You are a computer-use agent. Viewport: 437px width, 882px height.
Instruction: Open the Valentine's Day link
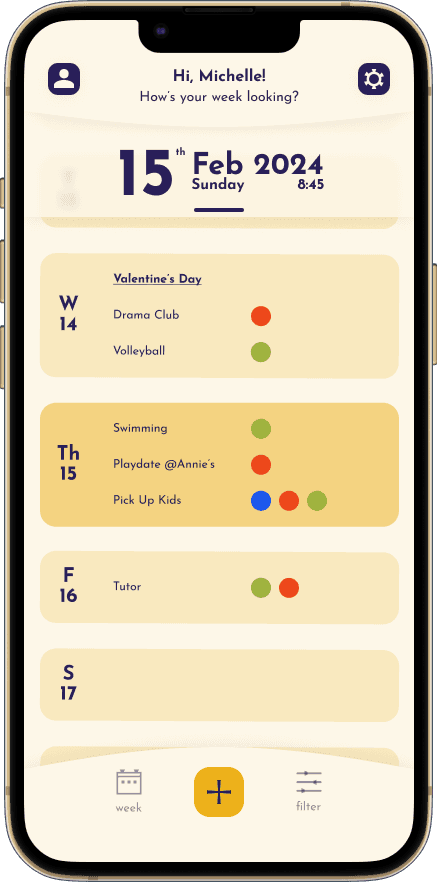157,278
